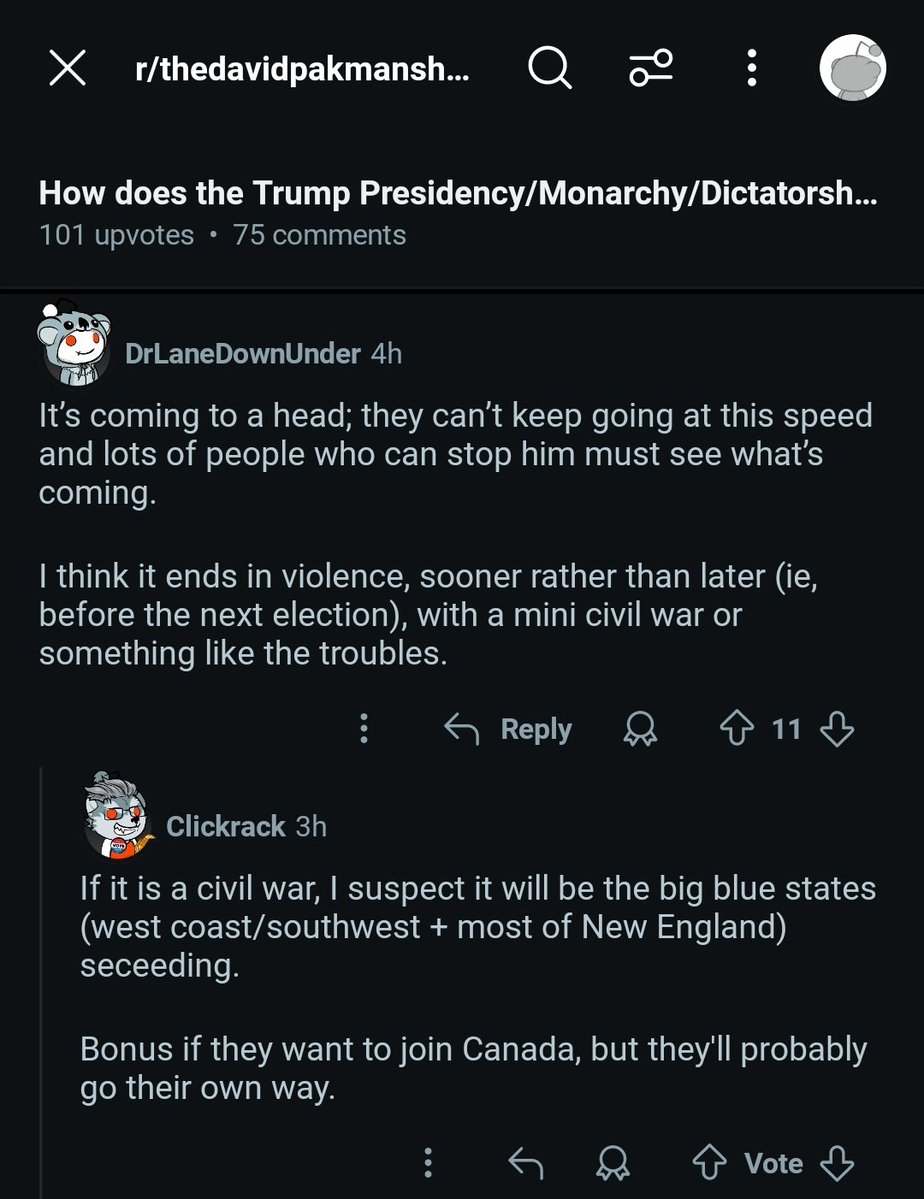Downvote DrLaneDownUnder's comment
924x1199 pixels.
coord(836,729)
